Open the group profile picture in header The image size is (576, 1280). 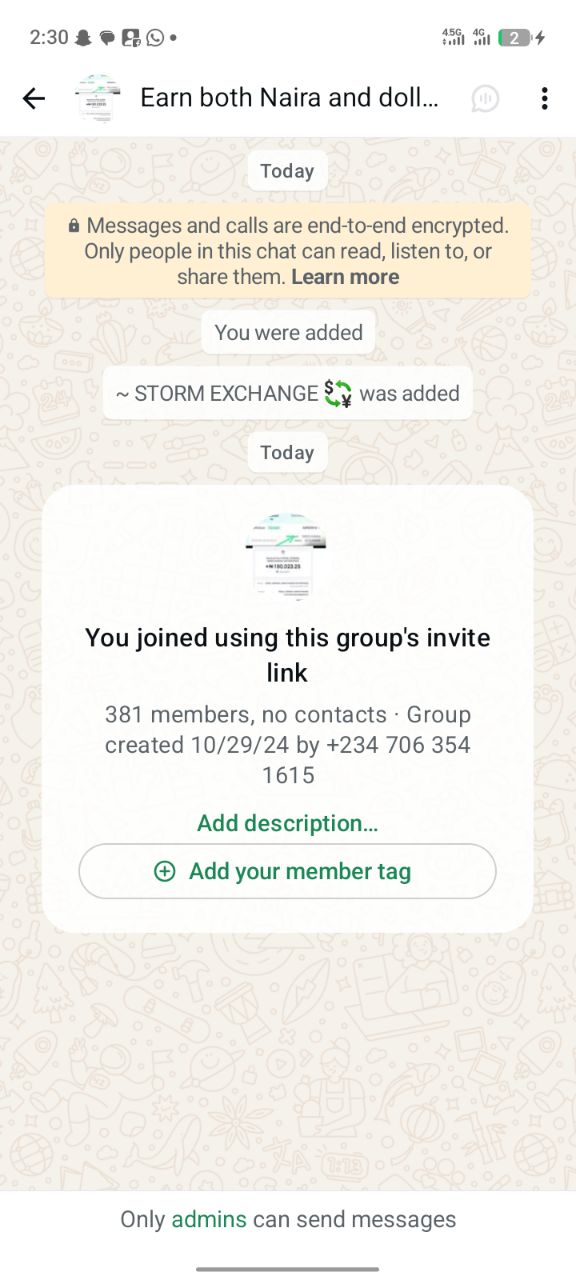pos(97,98)
